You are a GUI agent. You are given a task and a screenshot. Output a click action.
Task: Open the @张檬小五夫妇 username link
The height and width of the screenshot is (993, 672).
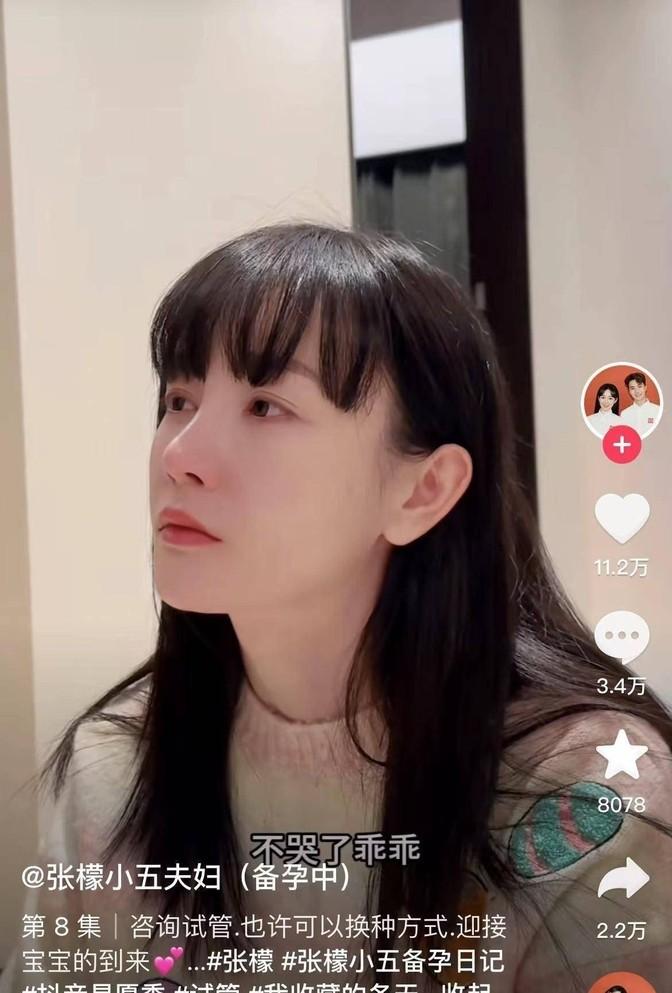(187, 877)
